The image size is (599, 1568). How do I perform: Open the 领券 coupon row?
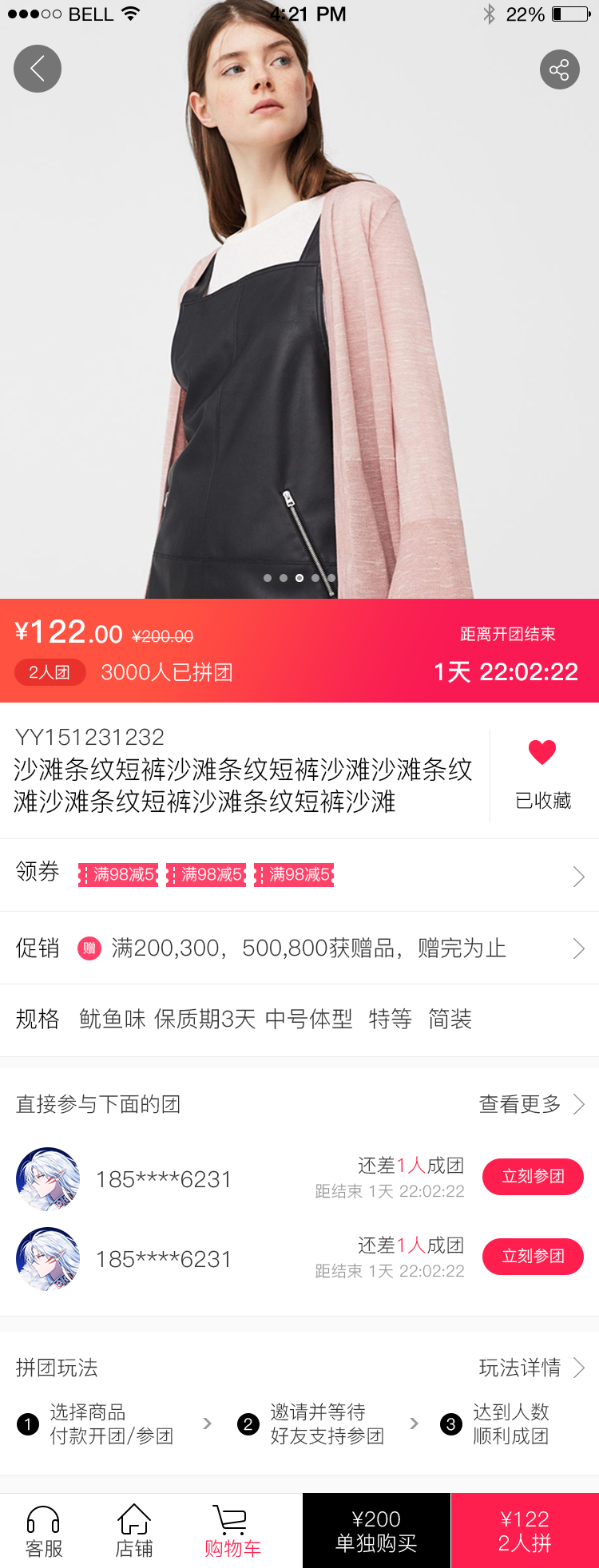pos(299,875)
